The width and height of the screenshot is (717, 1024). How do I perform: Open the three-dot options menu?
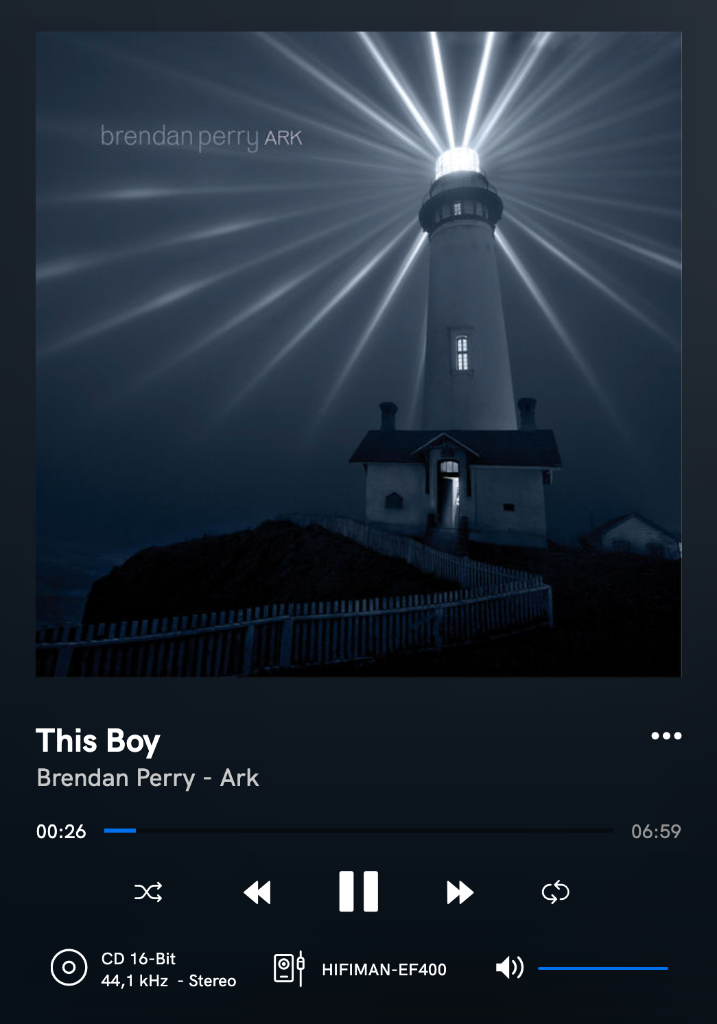point(666,736)
